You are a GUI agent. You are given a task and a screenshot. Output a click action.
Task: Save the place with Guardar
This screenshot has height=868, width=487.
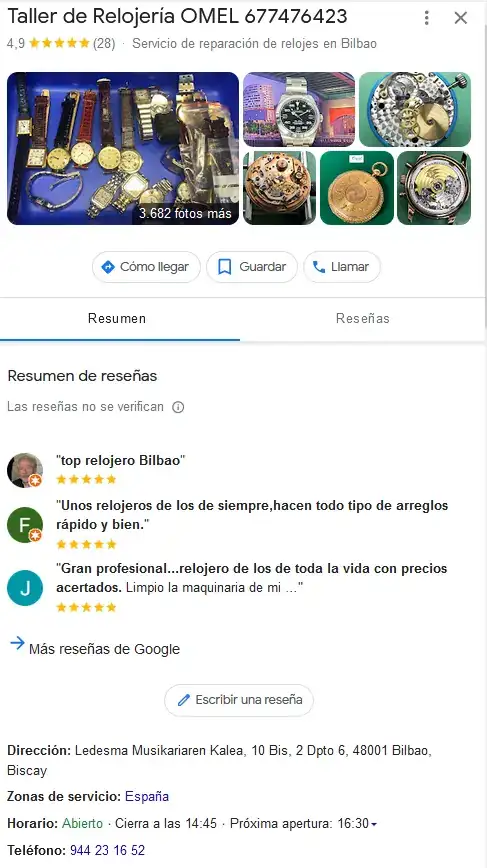(x=252, y=267)
